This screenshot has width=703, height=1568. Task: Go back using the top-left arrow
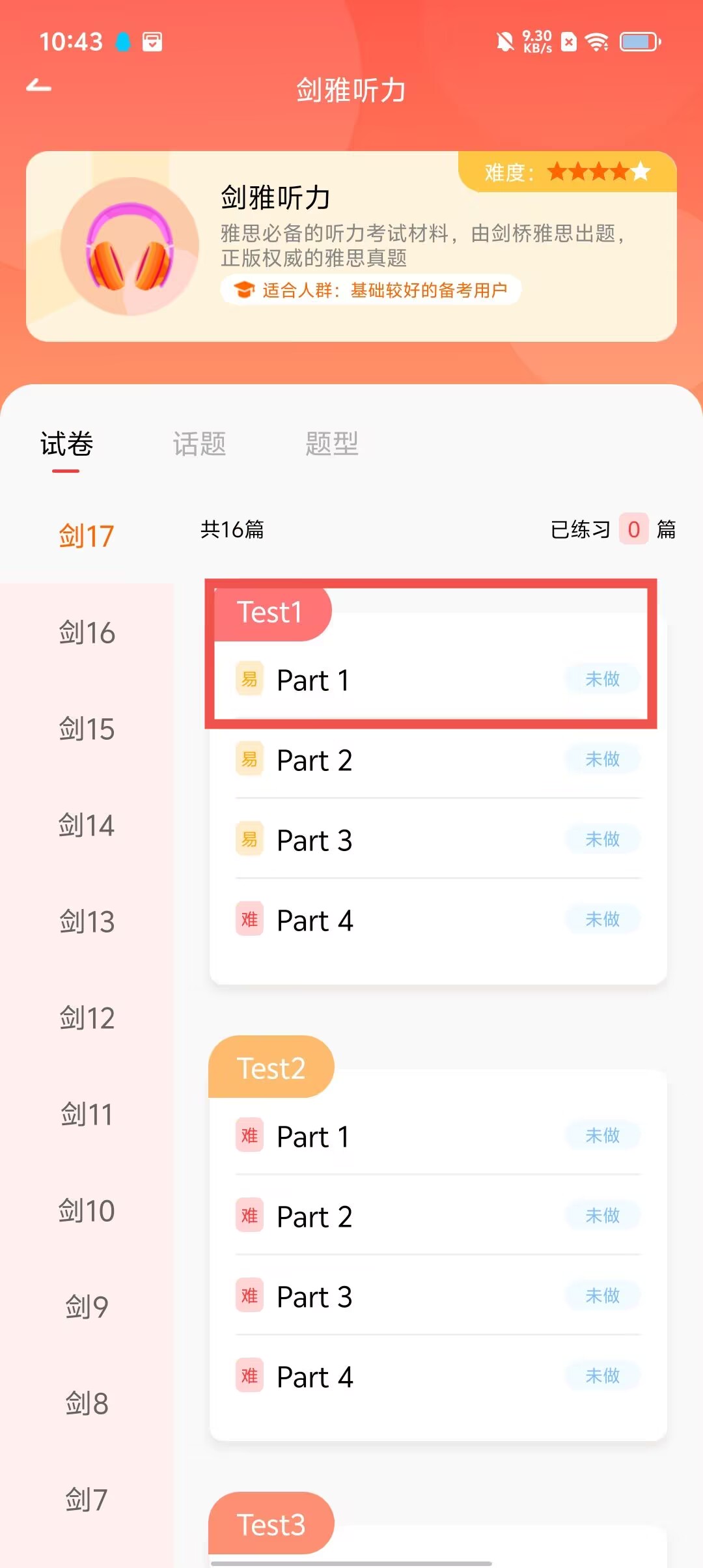pos(39,87)
